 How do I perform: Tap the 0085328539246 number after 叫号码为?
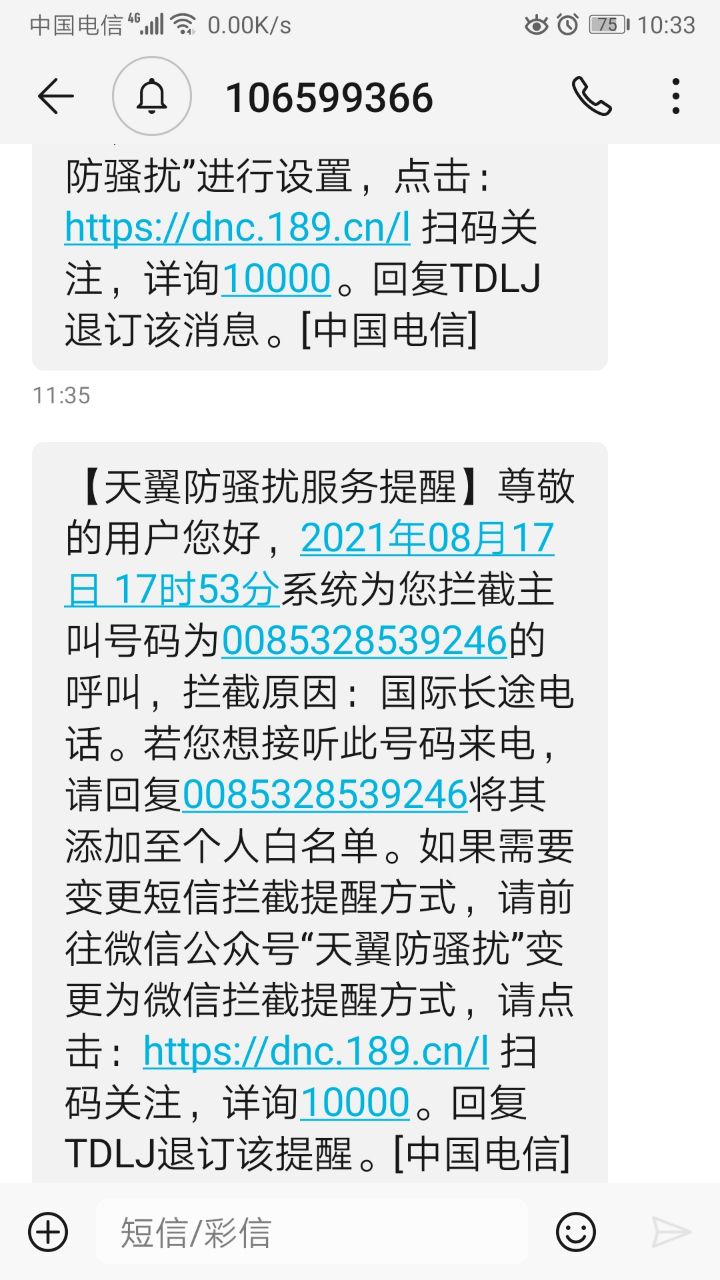pyautogui.click(x=365, y=640)
